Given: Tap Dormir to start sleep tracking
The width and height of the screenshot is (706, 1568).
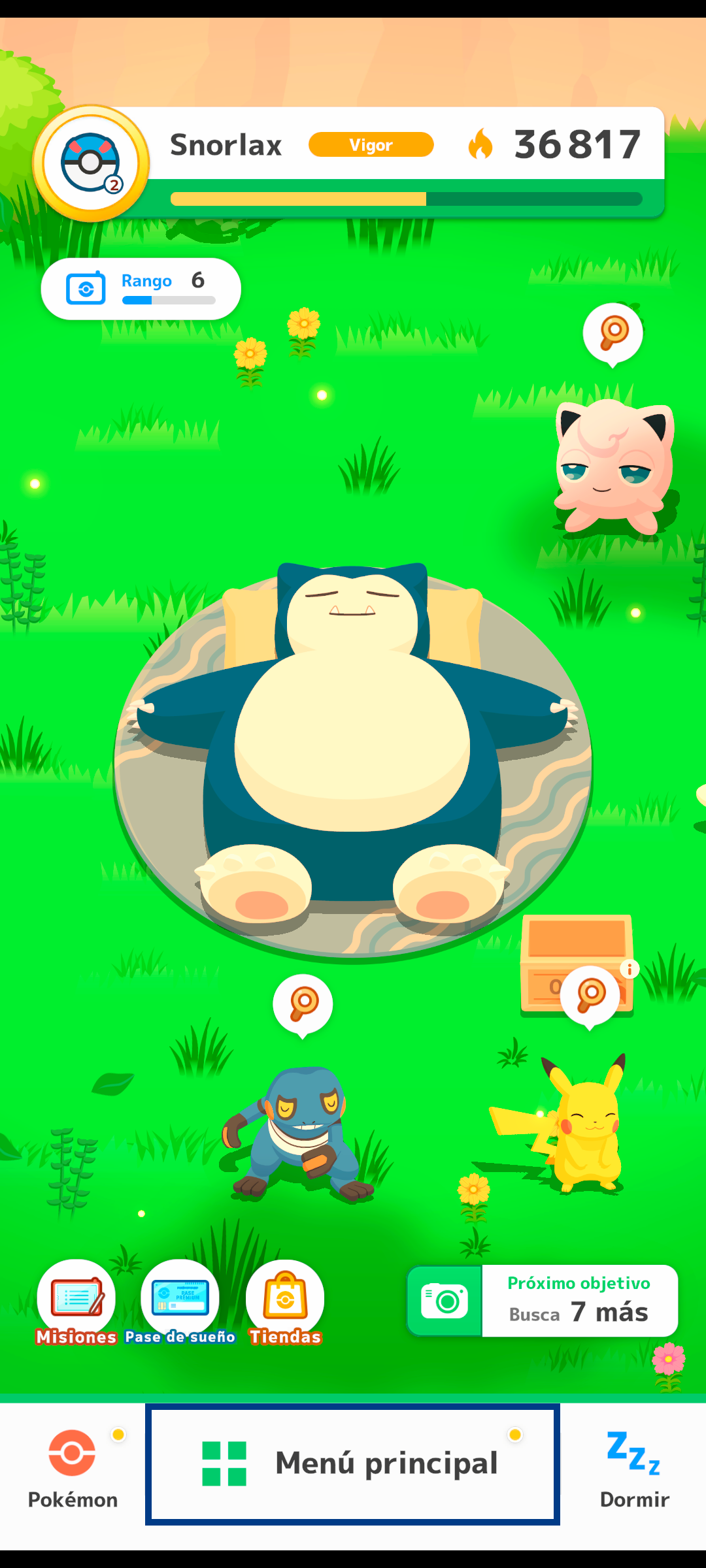Looking at the screenshot, I should [633, 1465].
